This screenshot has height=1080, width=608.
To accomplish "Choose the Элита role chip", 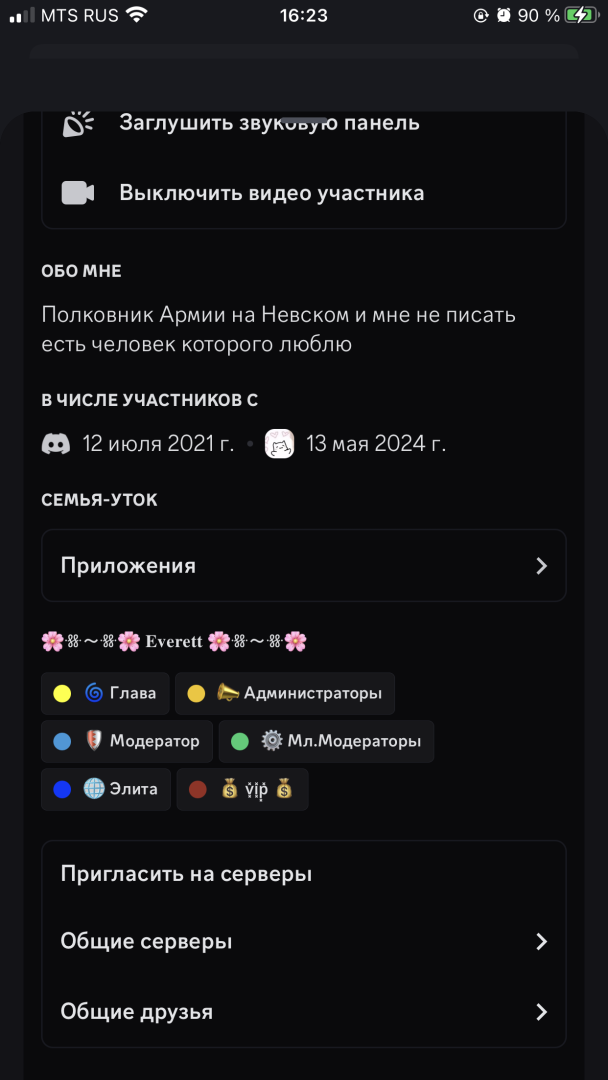I will pos(106,789).
